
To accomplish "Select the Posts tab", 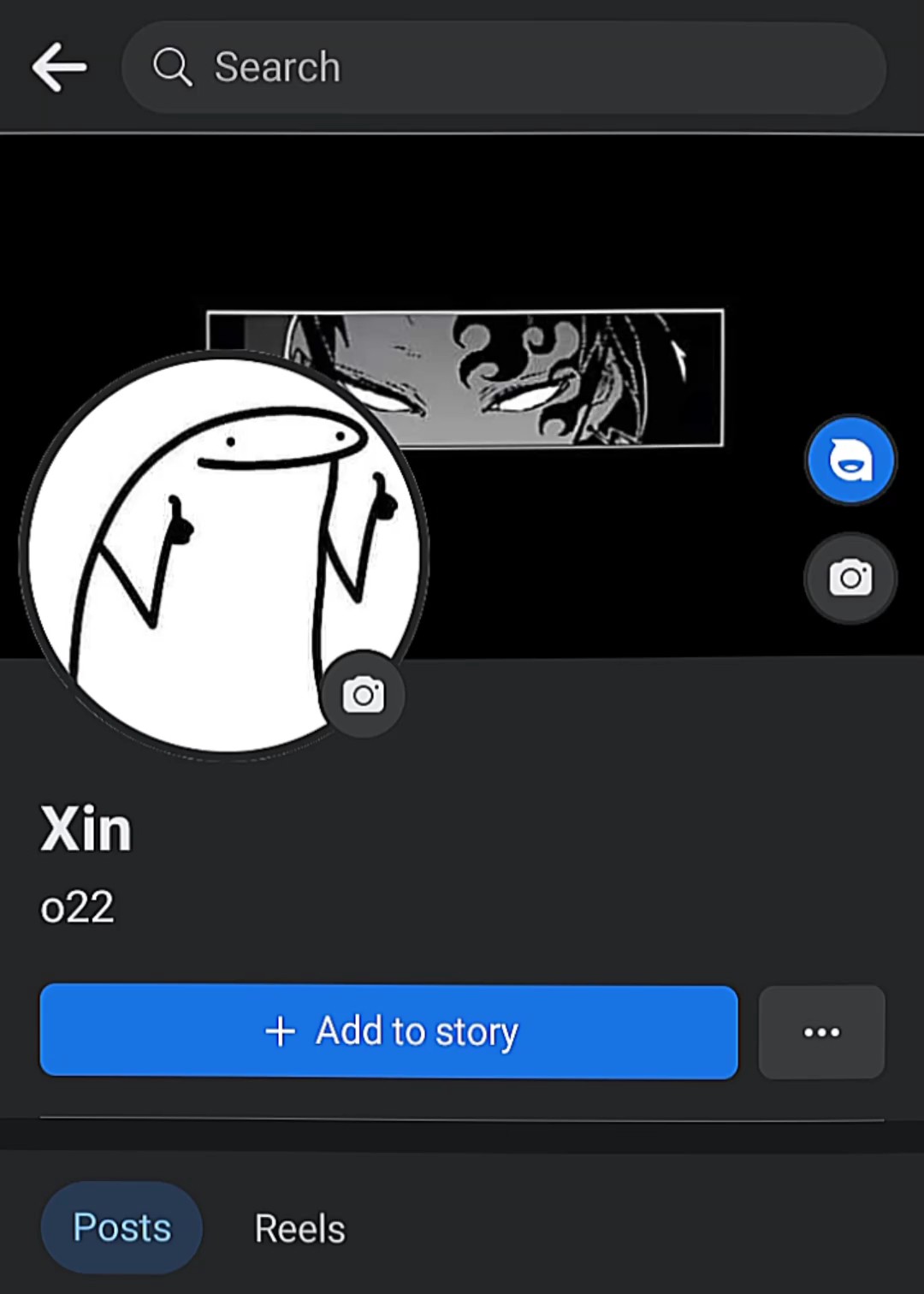I will pos(121,1227).
